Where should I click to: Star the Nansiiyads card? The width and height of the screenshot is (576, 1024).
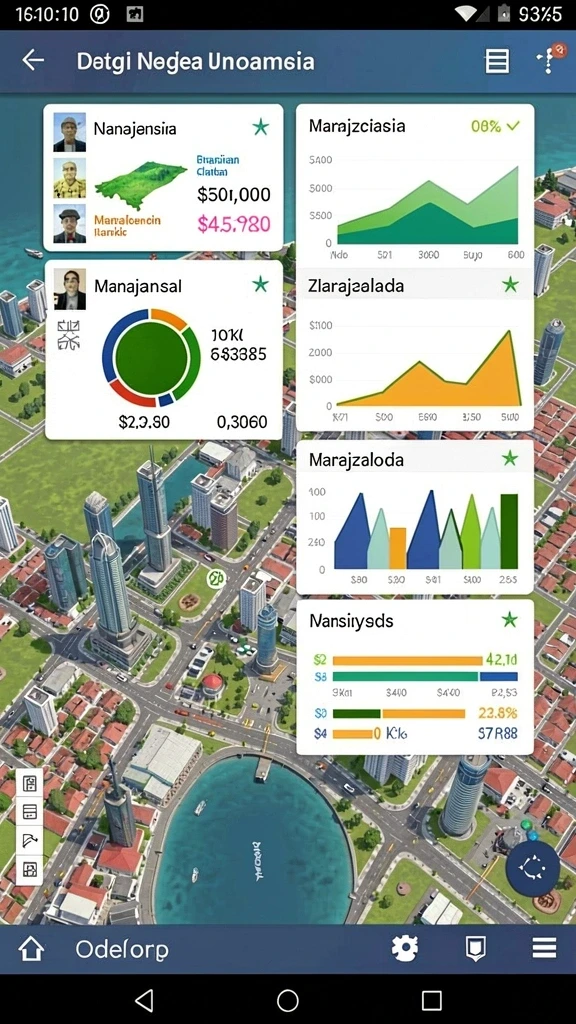(510, 619)
